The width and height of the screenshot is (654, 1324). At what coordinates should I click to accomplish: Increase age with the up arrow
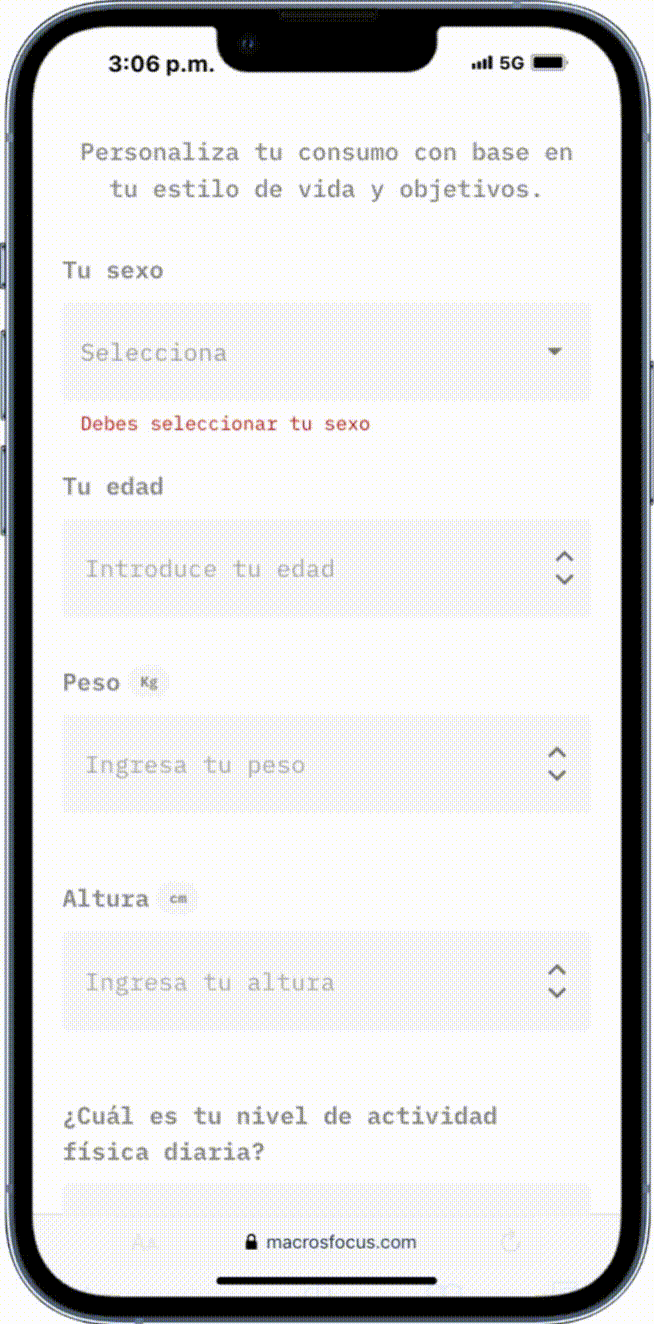564,557
